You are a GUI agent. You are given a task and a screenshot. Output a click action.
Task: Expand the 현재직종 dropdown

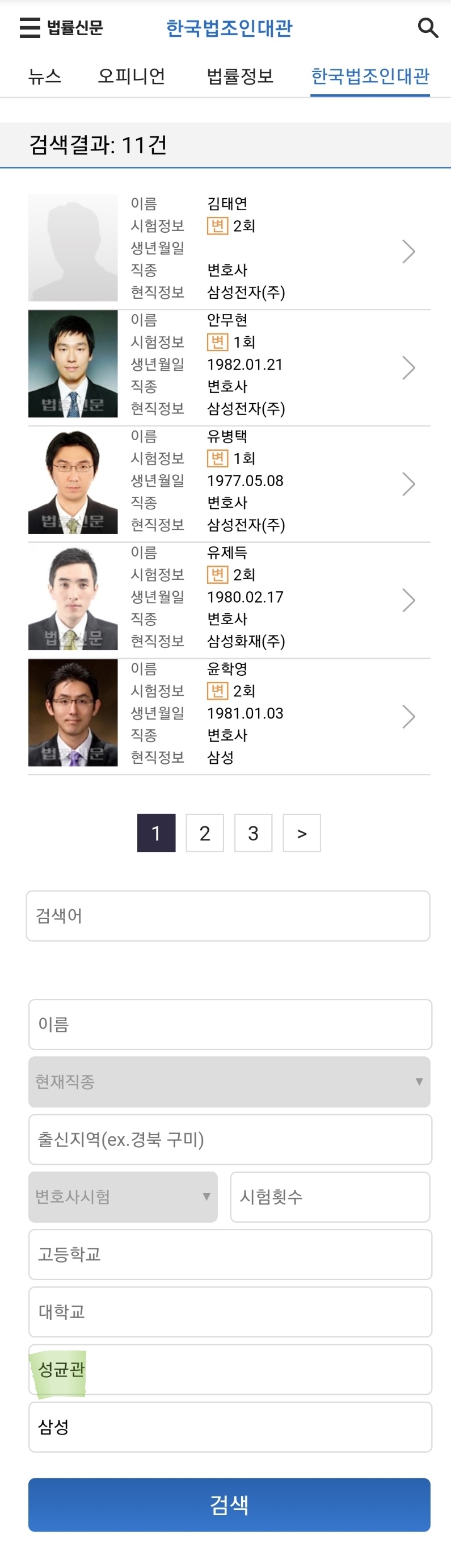[229, 1082]
